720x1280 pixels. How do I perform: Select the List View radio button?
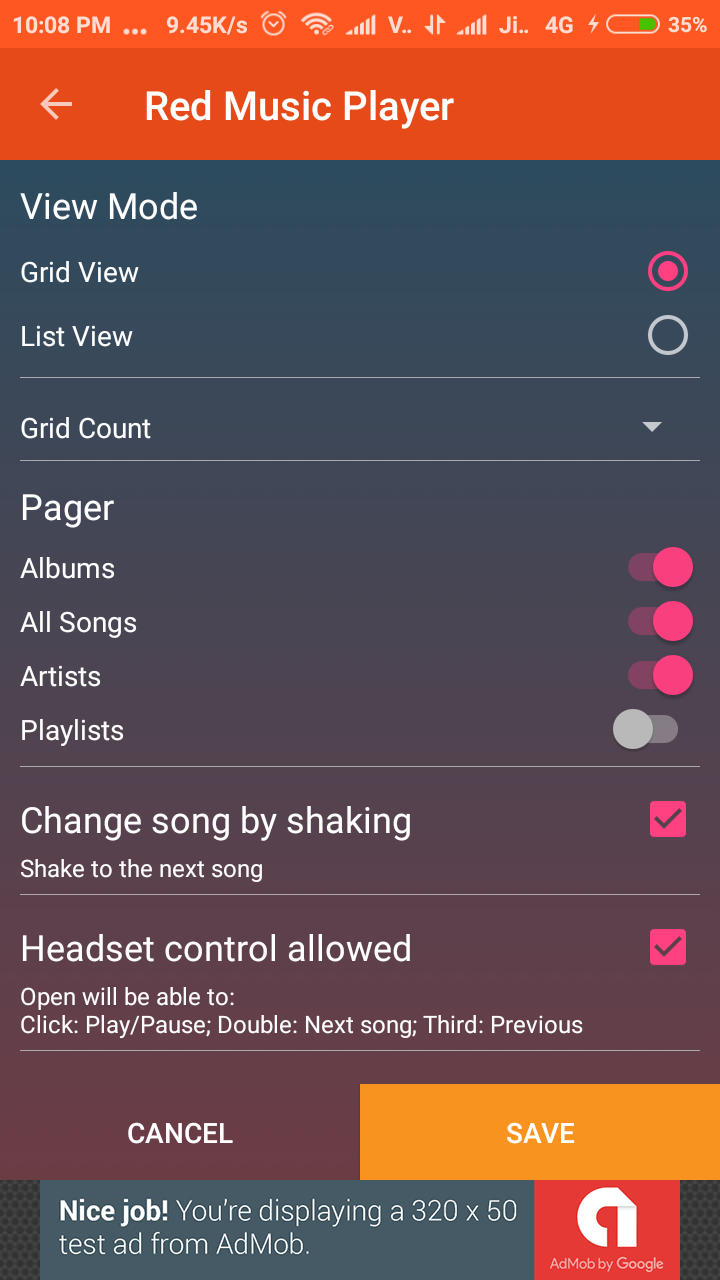pyautogui.click(x=667, y=335)
